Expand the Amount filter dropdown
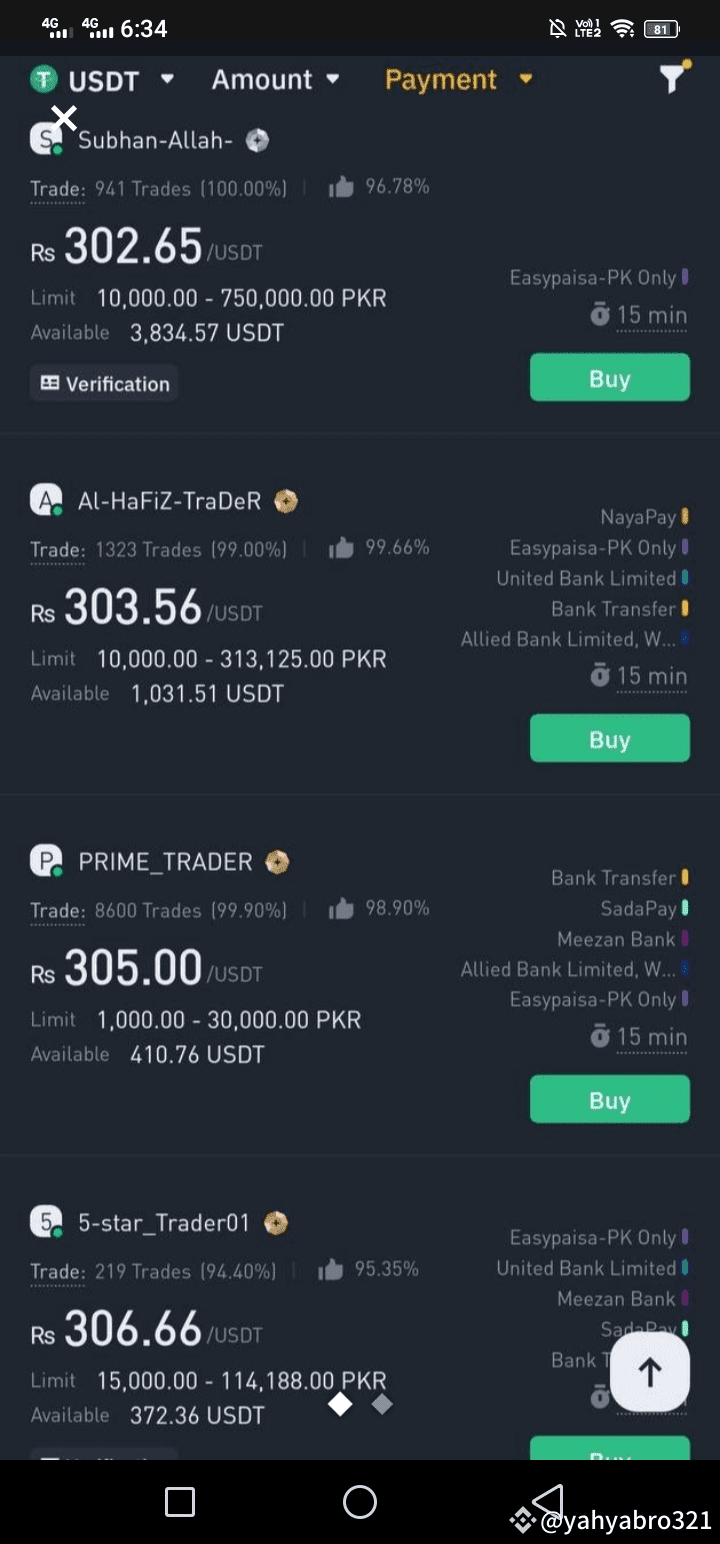Viewport: 720px width, 1544px height. click(275, 80)
